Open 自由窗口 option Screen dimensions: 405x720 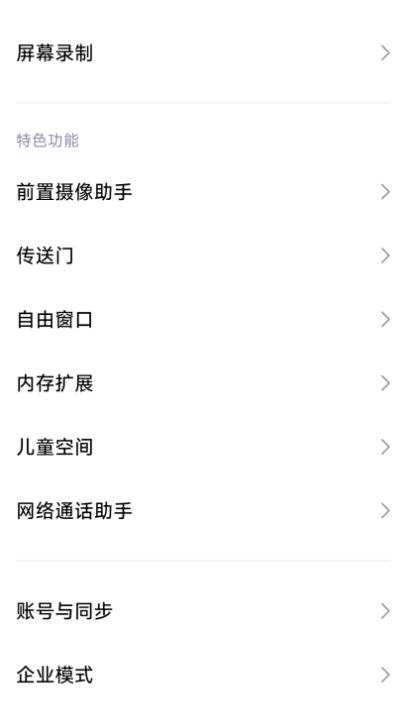pos(202,320)
